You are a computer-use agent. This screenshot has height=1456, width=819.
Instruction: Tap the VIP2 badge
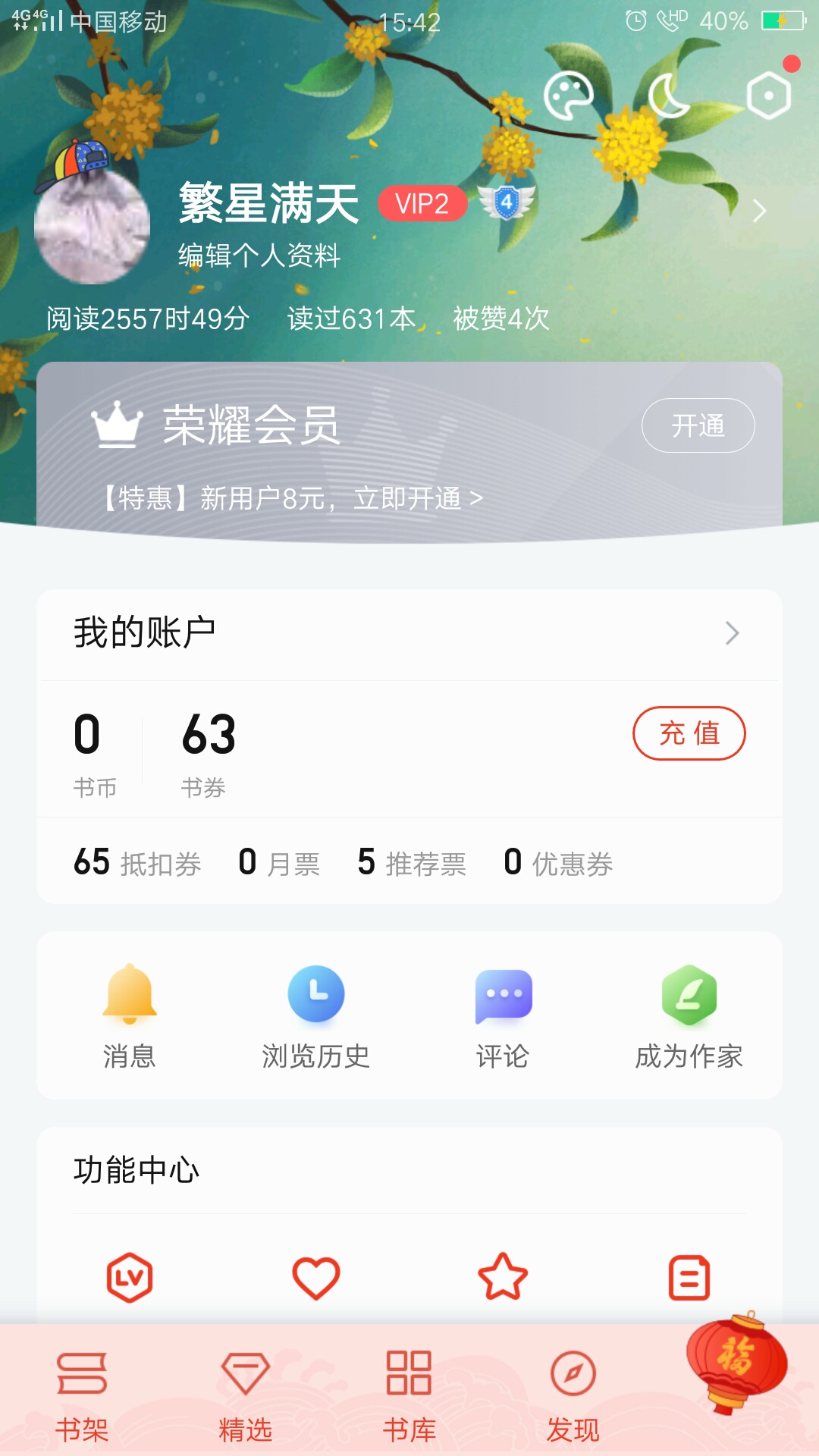(422, 203)
